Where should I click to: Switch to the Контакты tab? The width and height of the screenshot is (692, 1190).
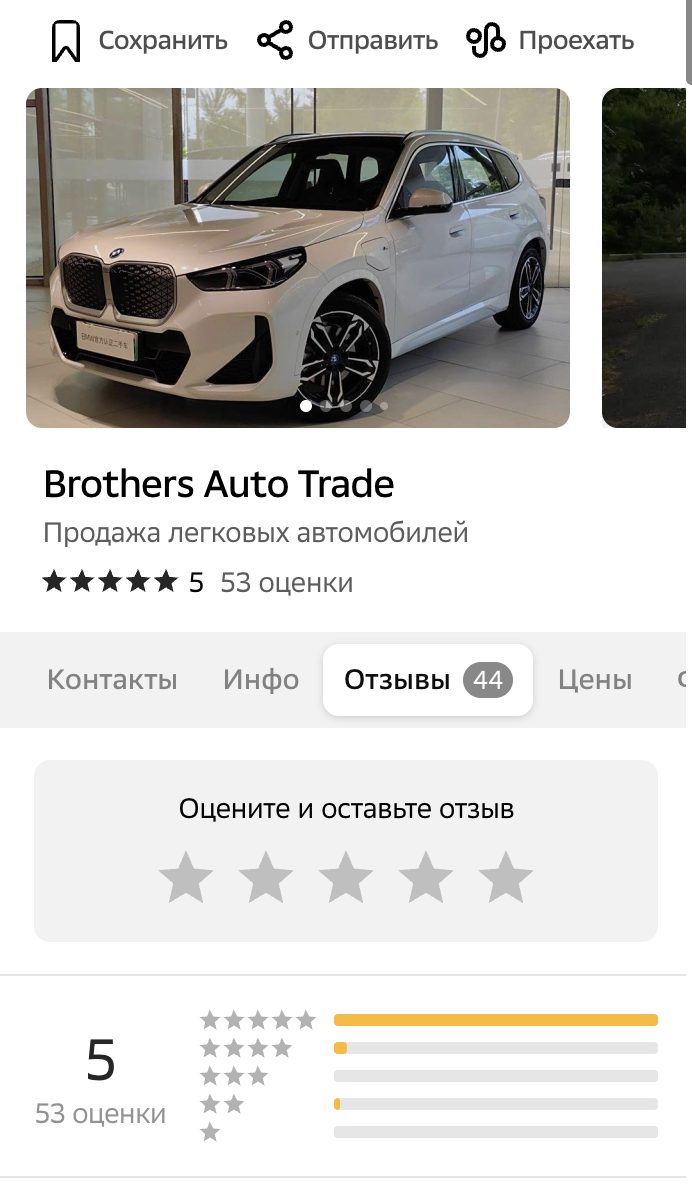pos(112,680)
